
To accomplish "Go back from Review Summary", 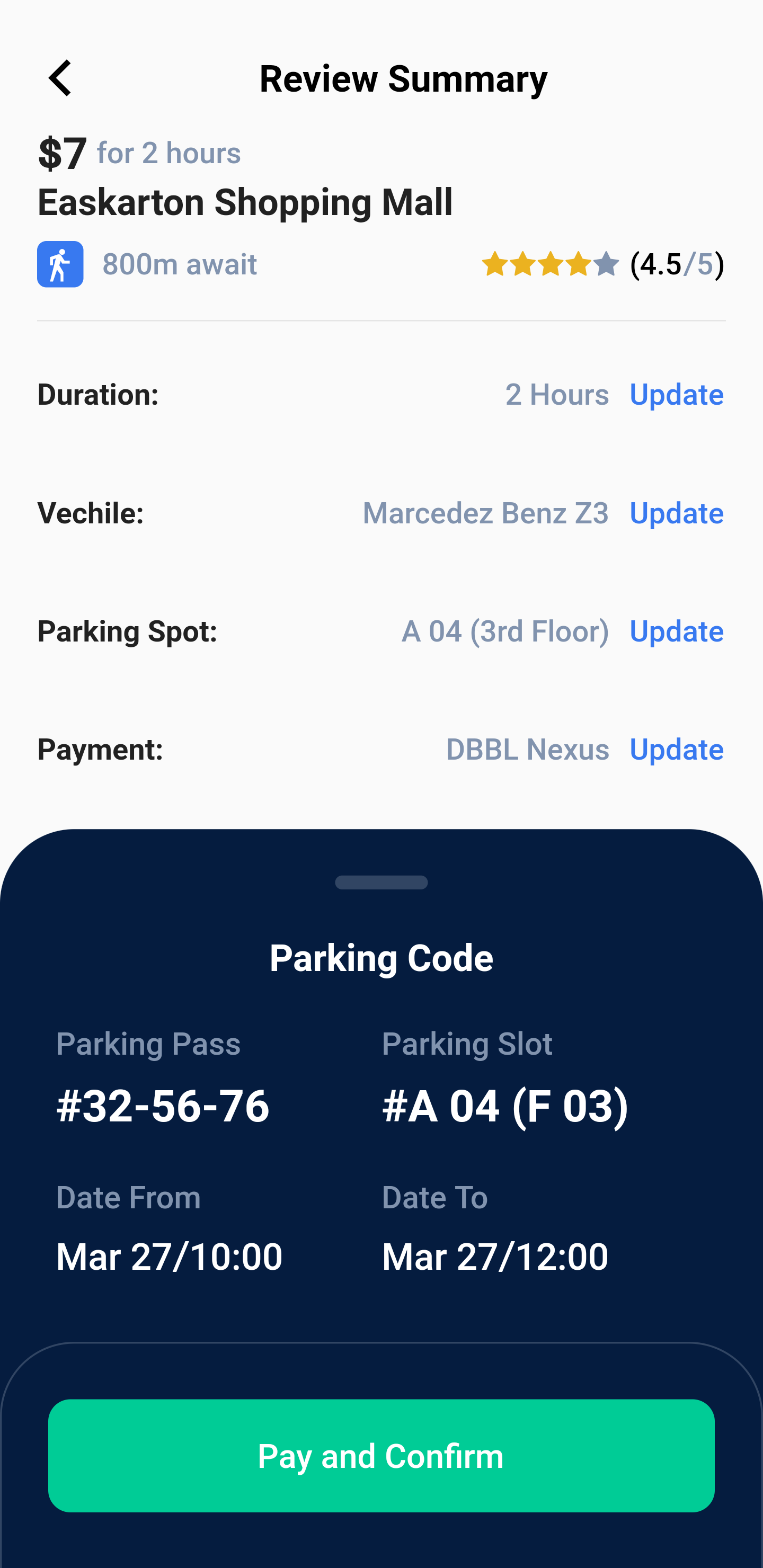I will click(x=60, y=78).
